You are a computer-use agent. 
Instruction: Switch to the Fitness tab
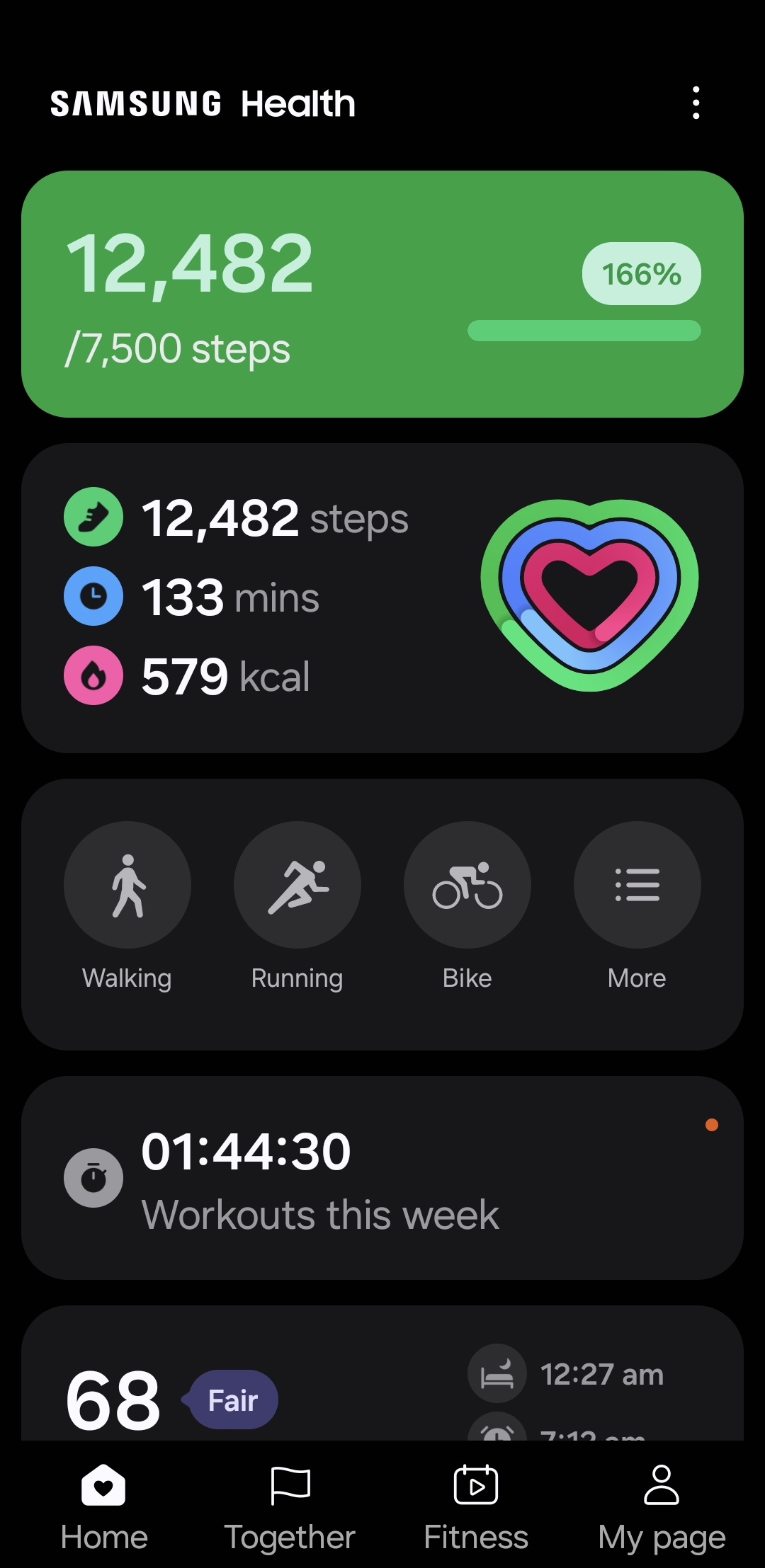(475, 1515)
